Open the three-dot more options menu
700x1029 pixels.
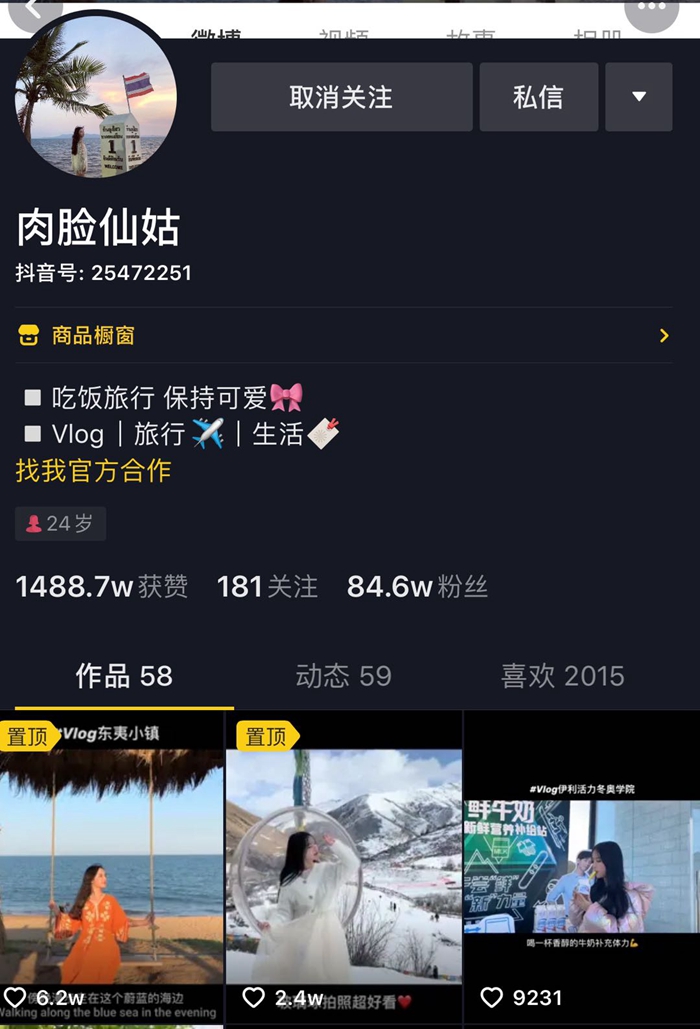(651, 10)
